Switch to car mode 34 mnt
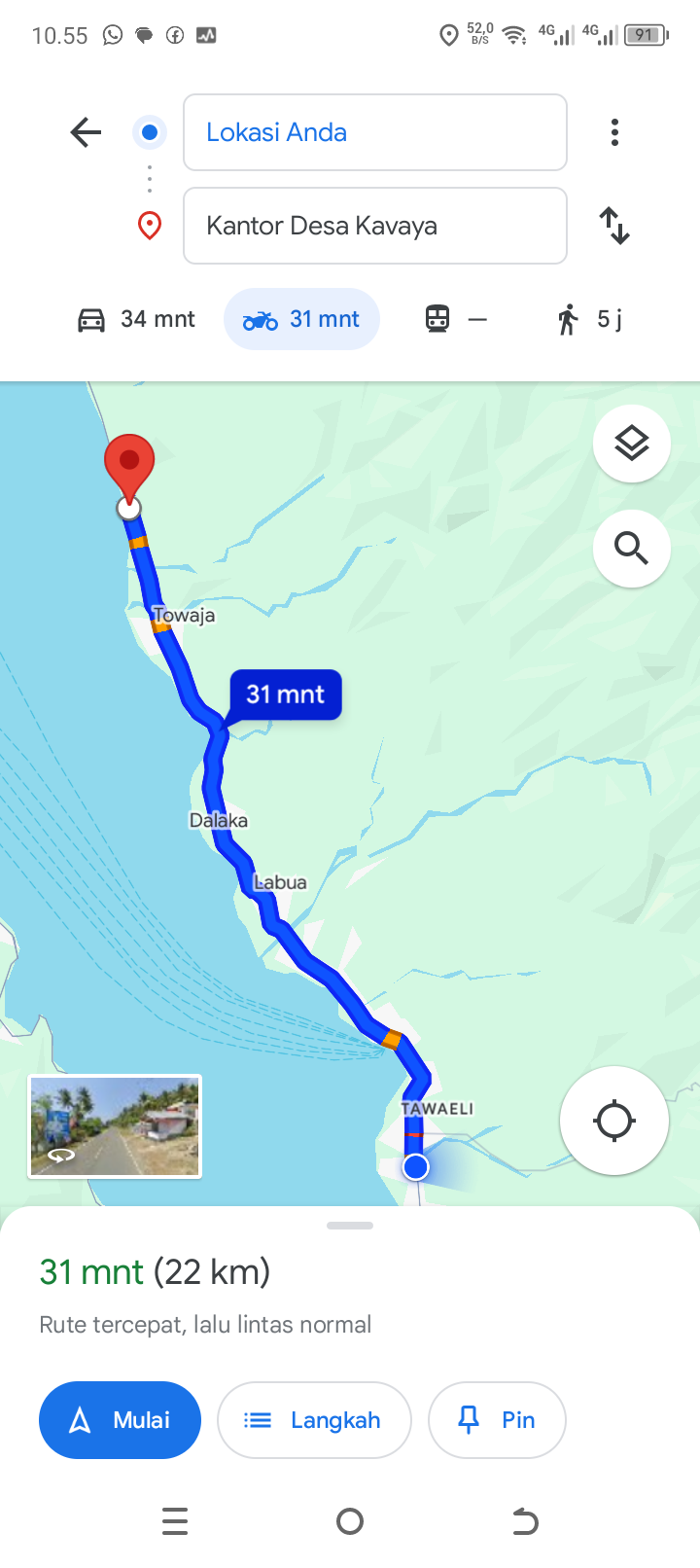Image resolution: width=700 pixels, height=1568 pixels. point(136,319)
